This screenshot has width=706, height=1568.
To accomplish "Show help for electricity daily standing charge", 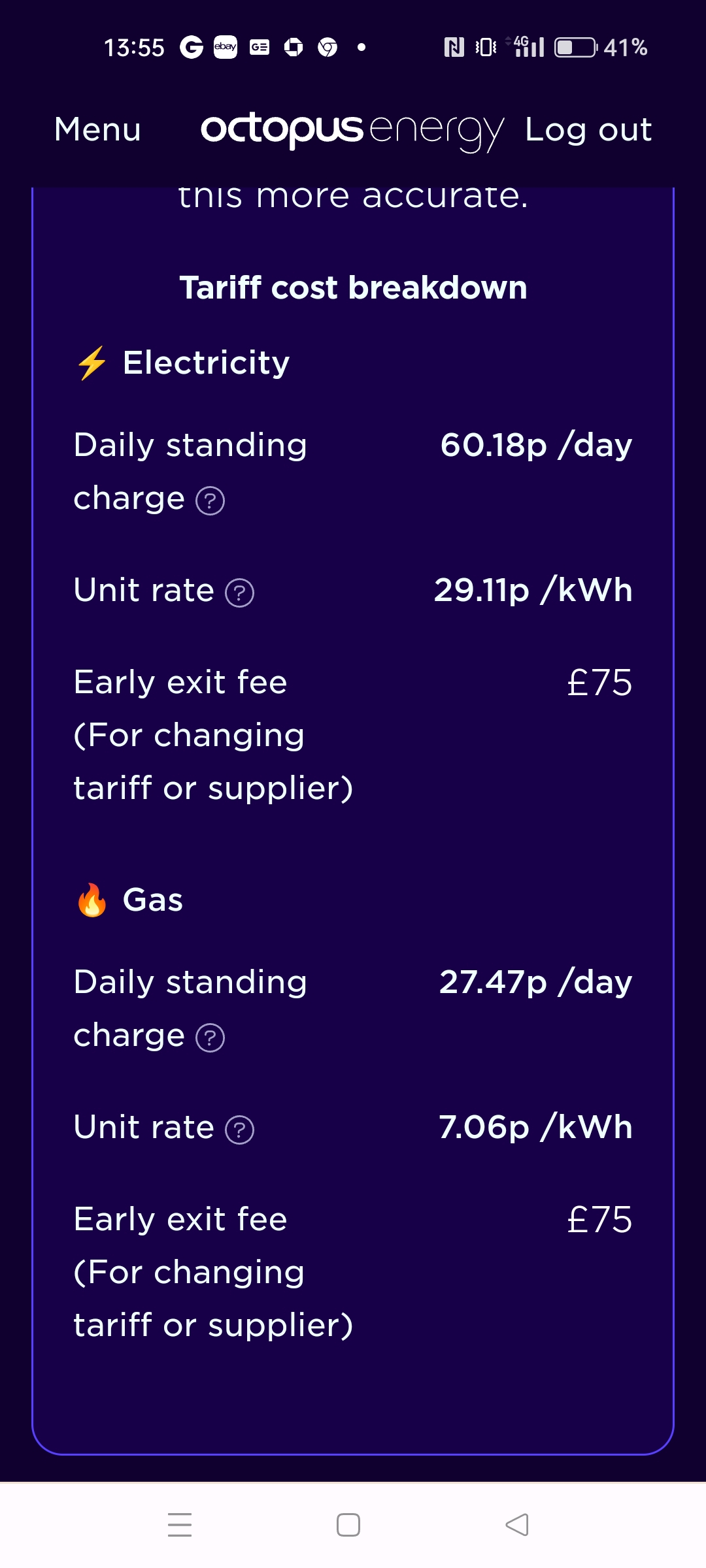I will click(210, 501).
